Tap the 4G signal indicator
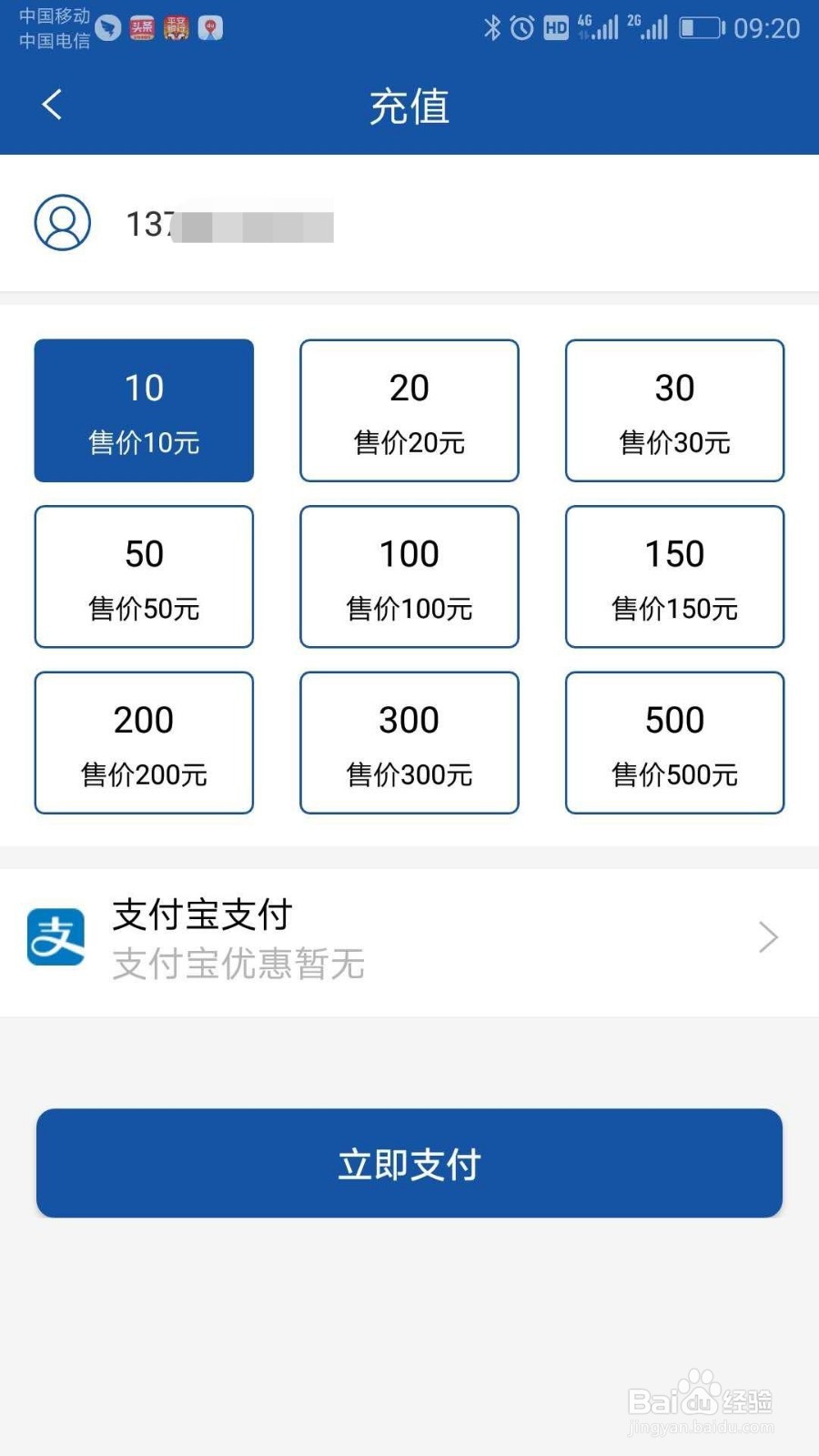Screen dimensions: 819x1456 (596, 27)
